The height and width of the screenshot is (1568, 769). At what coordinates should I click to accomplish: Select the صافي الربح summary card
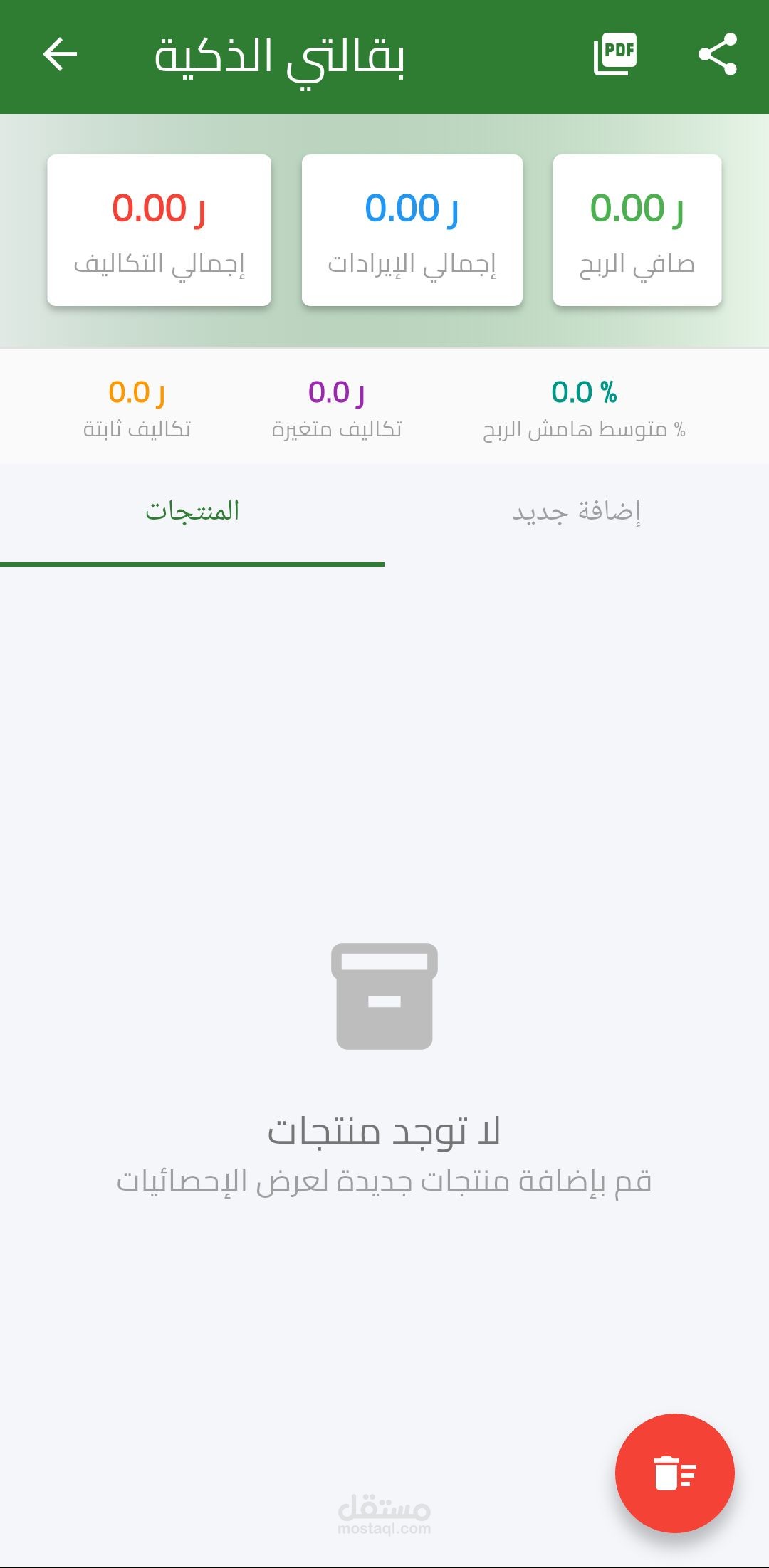pyautogui.click(x=636, y=229)
